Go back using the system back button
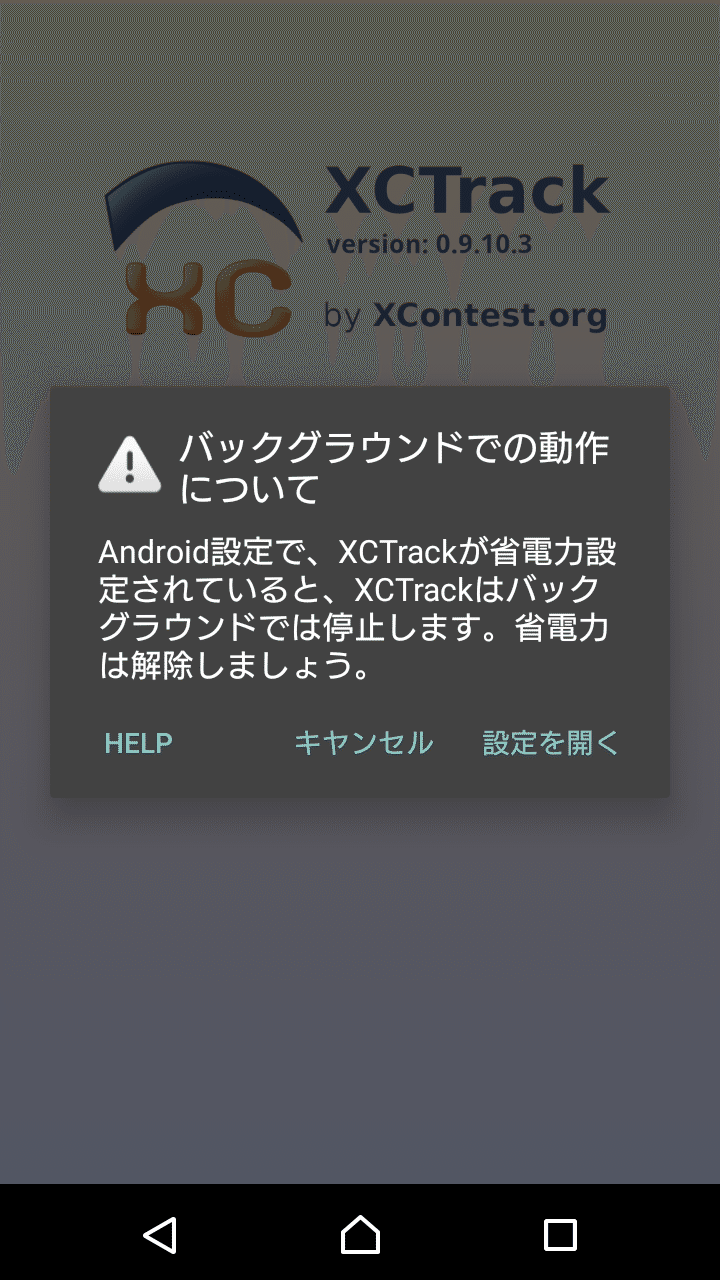The width and height of the screenshot is (720, 1280). (160, 1235)
